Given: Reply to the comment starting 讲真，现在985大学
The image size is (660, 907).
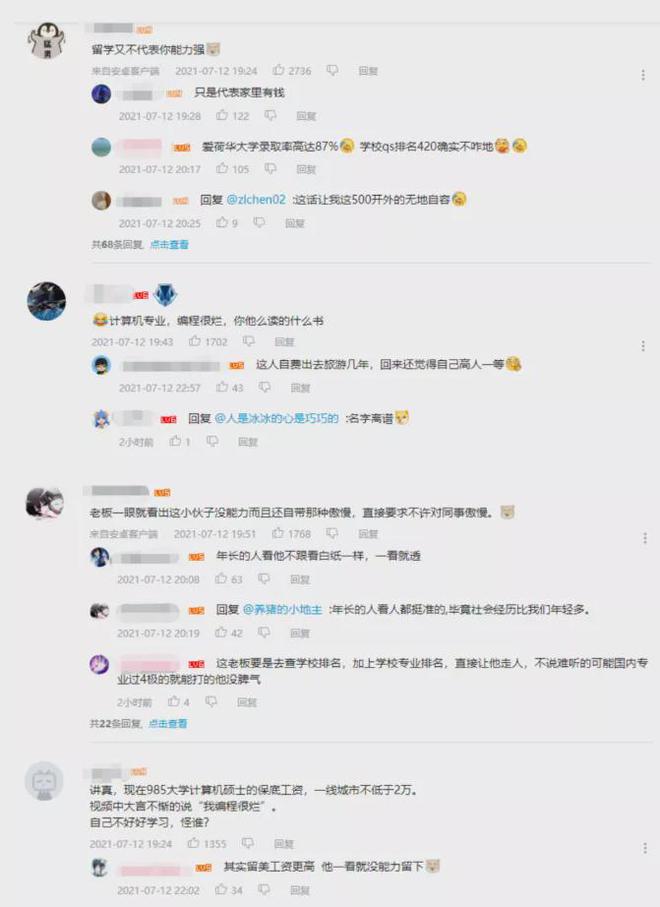Looking at the screenshot, I should click(283, 844).
